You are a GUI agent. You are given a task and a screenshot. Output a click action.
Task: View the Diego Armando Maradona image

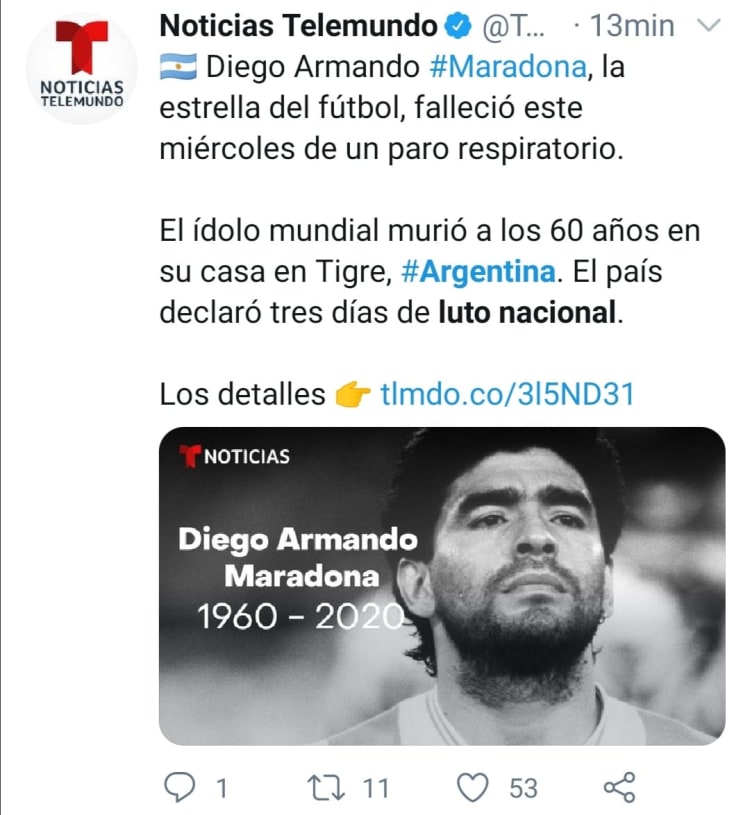point(442,586)
